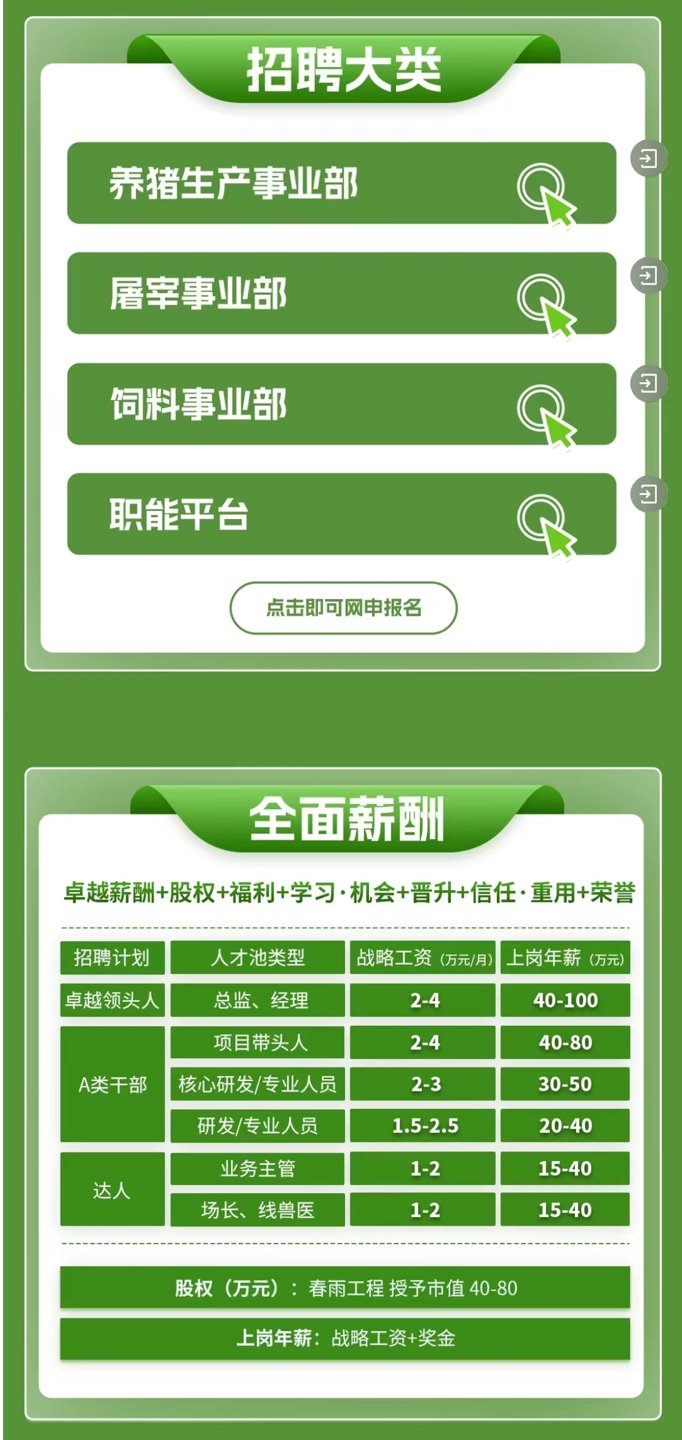Image resolution: width=682 pixels, height=1440 pixels.
Task: Select the 屠宰事业部 category
Action: (341, 293)
